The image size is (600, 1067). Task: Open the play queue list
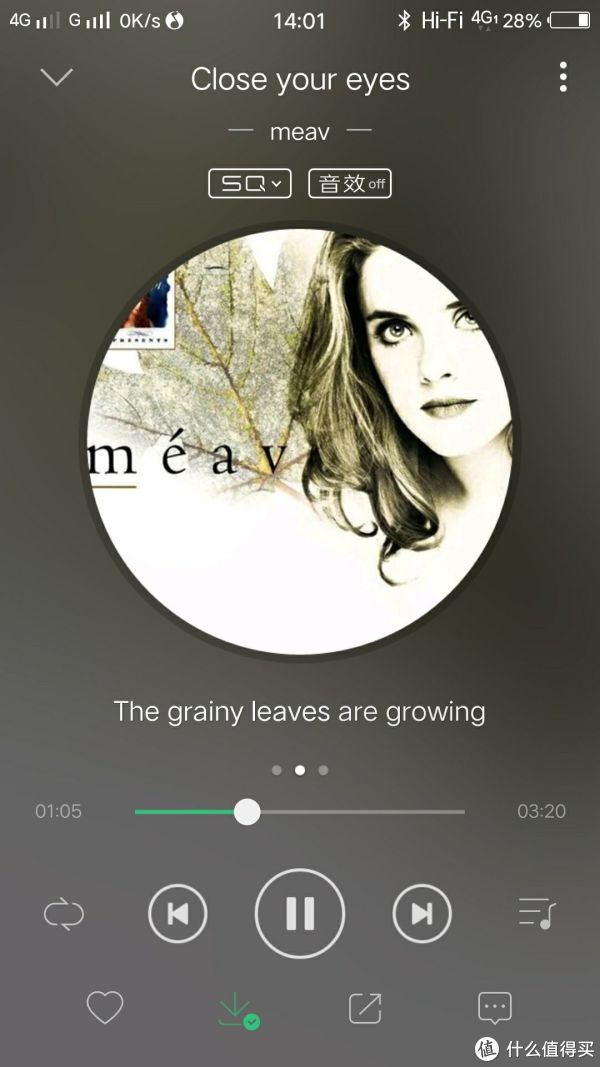(536, 913)
